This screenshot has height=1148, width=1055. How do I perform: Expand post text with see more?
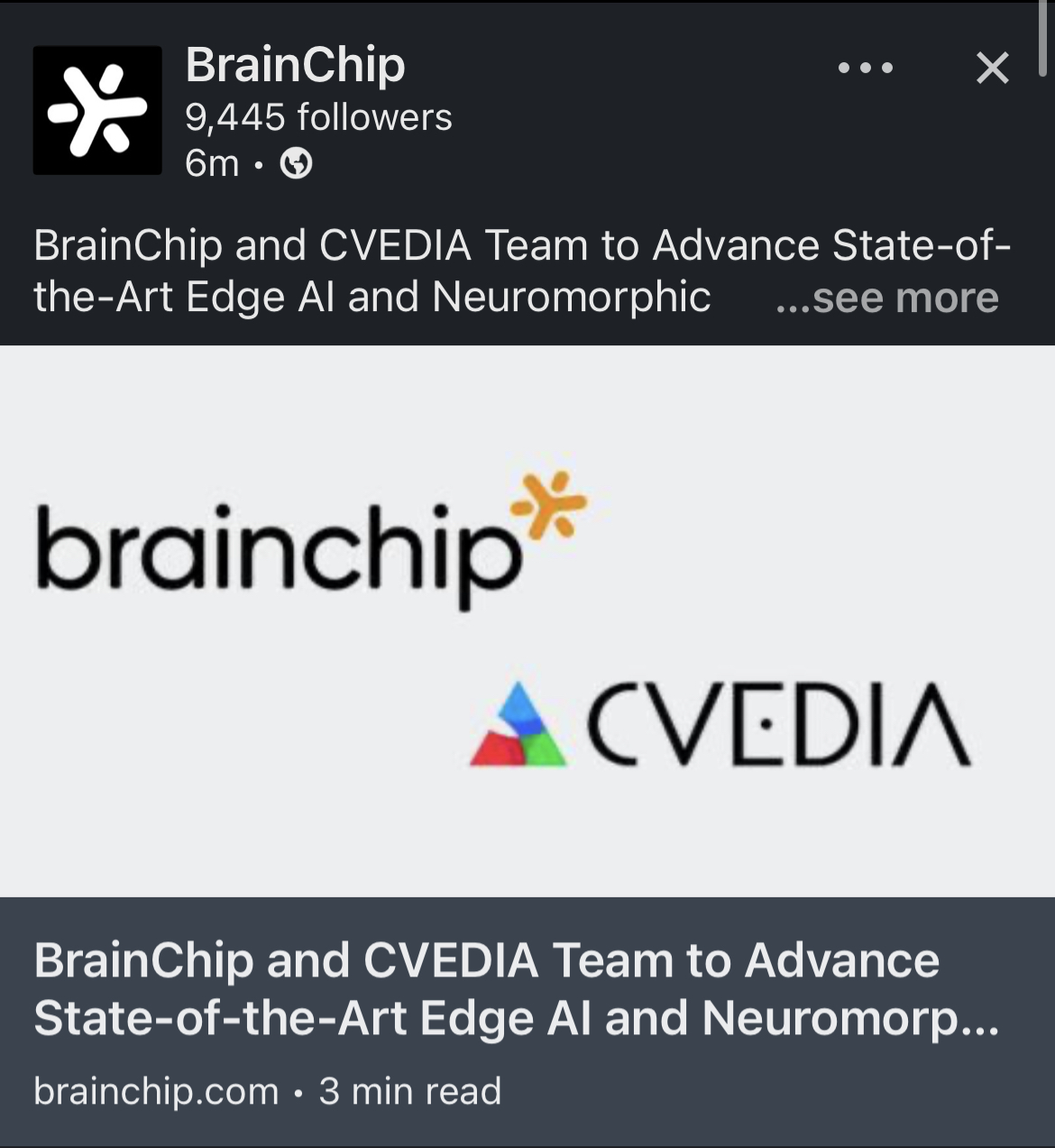click(887, 298)
